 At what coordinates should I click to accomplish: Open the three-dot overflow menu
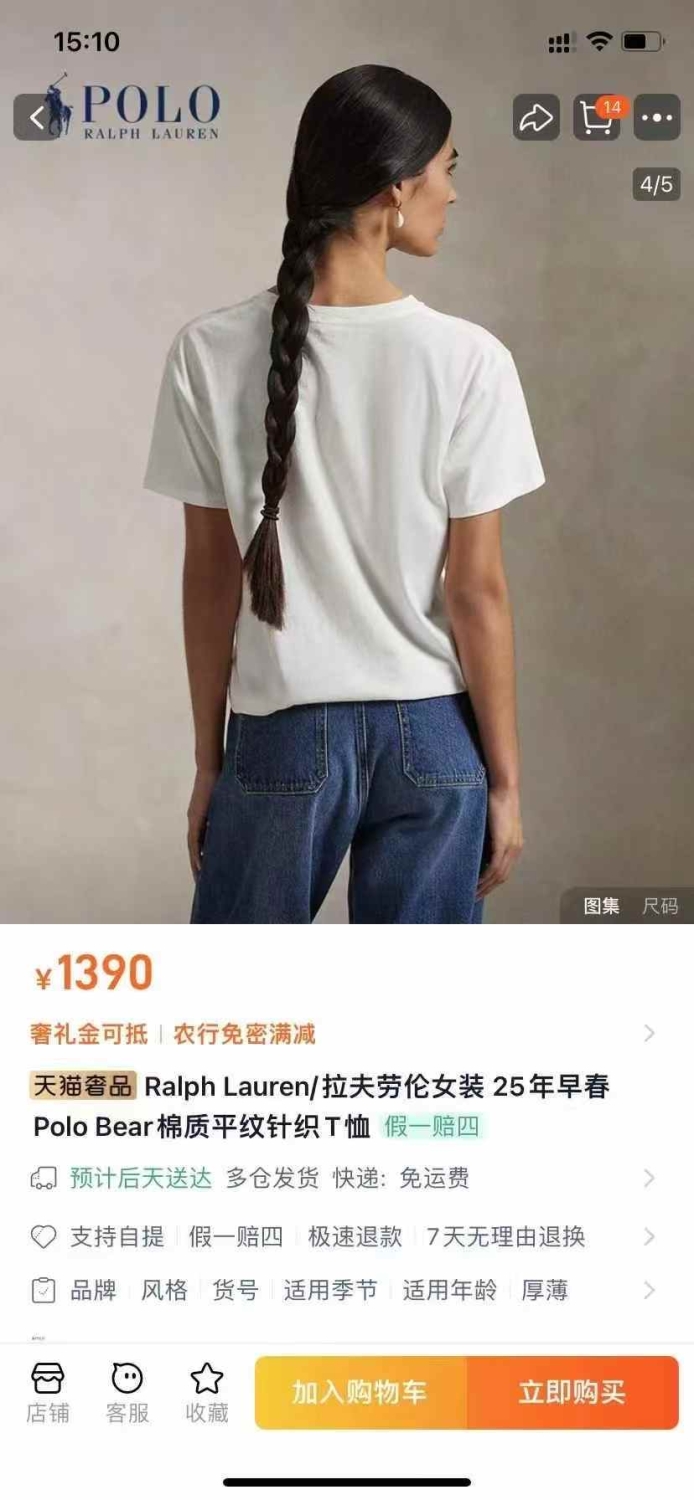(657, 118)
